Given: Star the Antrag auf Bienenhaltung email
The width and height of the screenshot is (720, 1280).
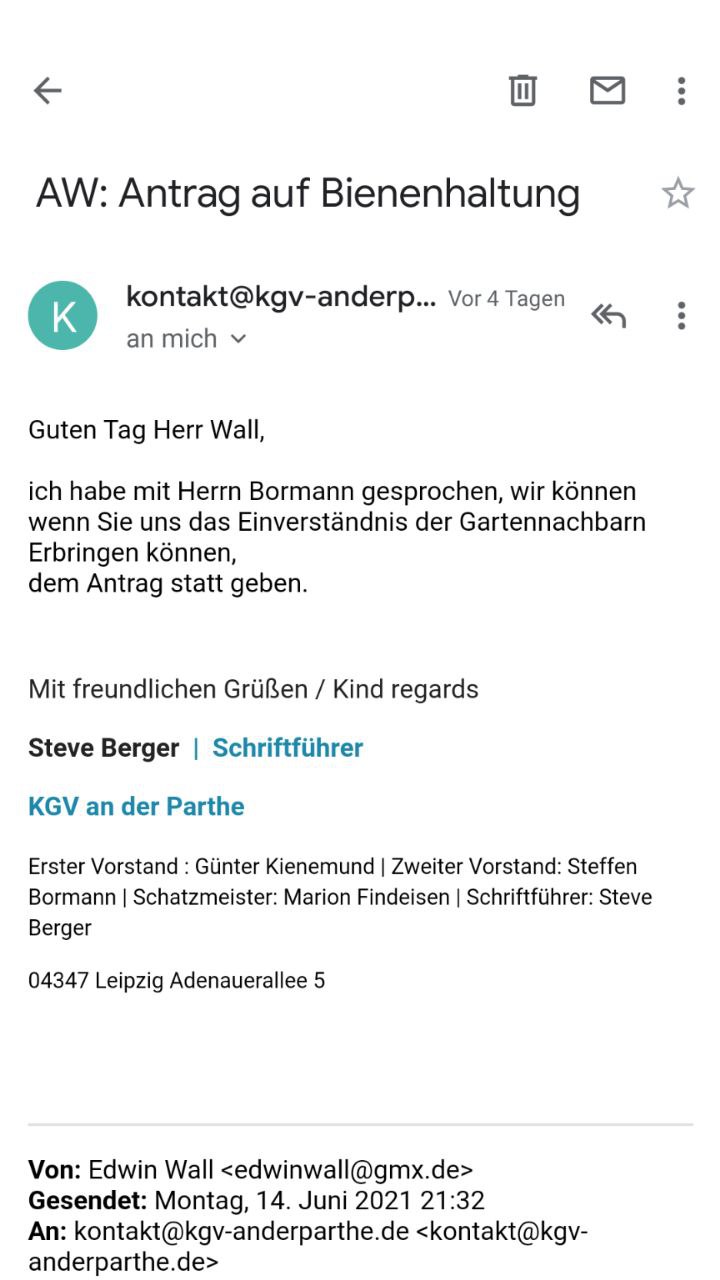Looking at the screenshot, I should (678, 193).
